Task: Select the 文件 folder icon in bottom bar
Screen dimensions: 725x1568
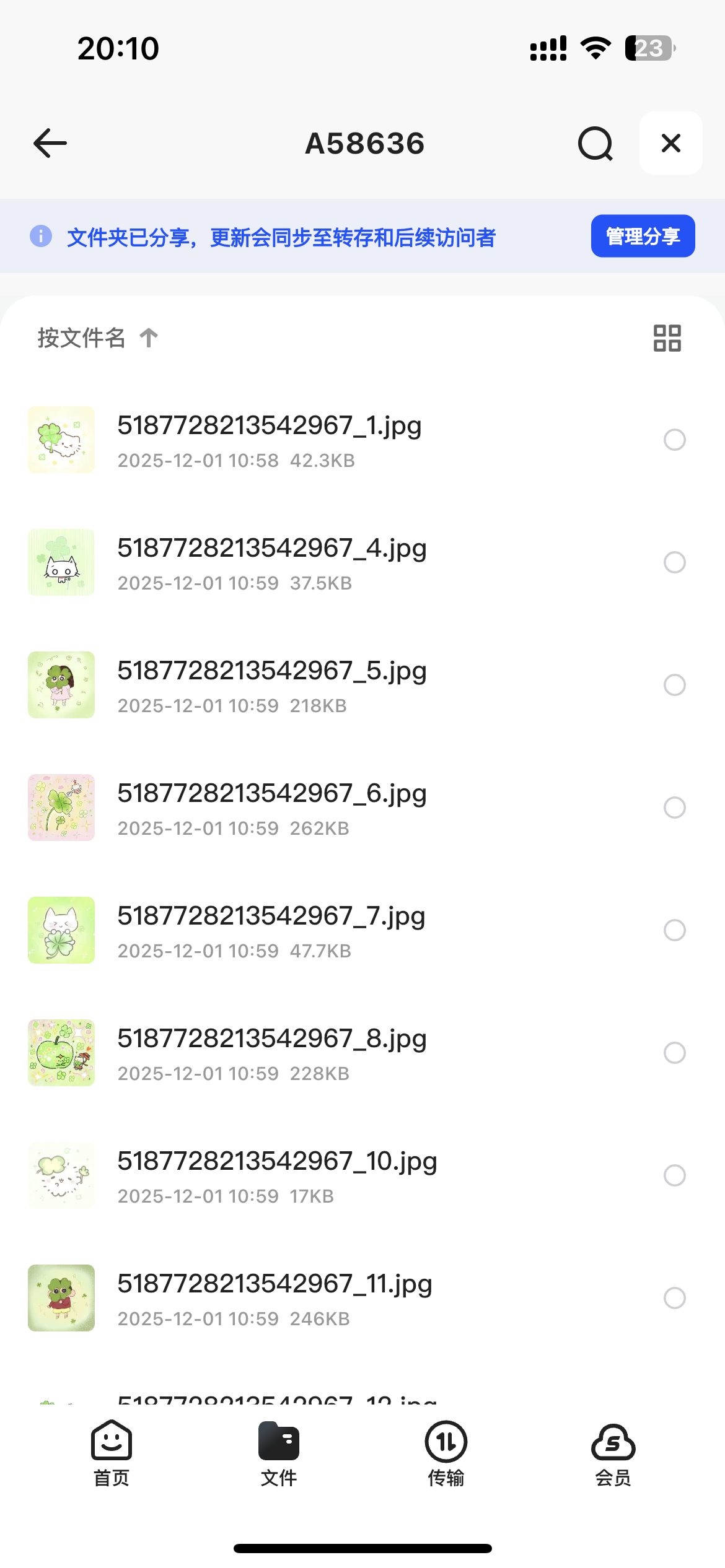Action: click(x=278, y=1443)
